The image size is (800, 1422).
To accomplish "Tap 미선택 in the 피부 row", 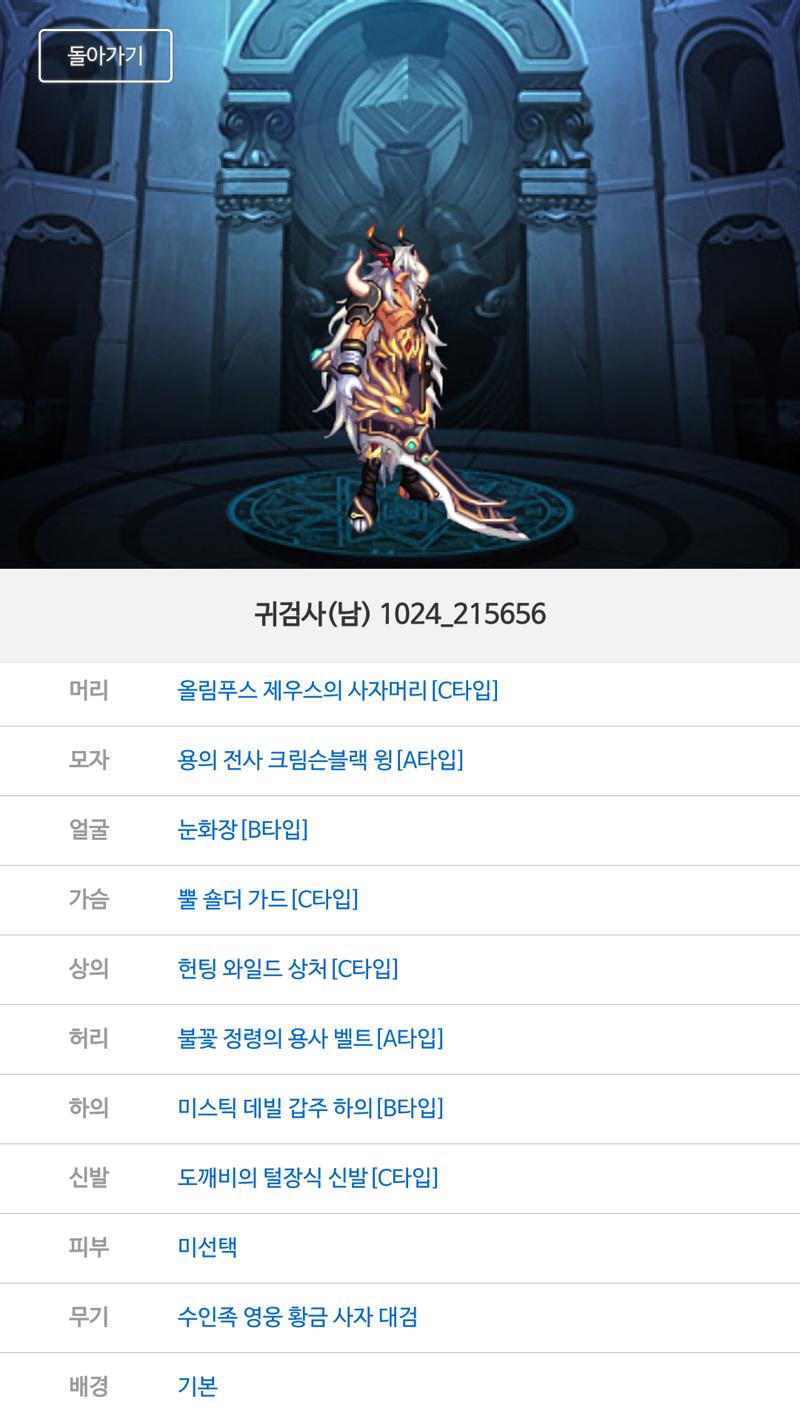I will 207,1247.
